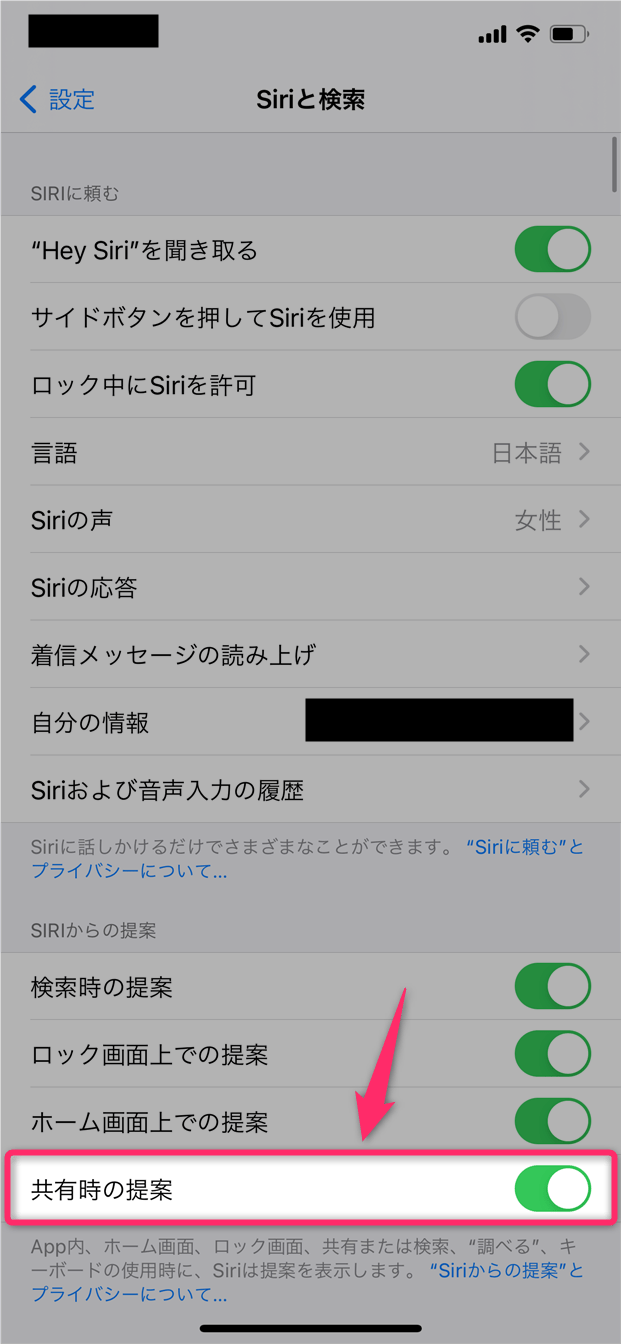
Task: Open the 言語 setting
Action: click(310, 453)
